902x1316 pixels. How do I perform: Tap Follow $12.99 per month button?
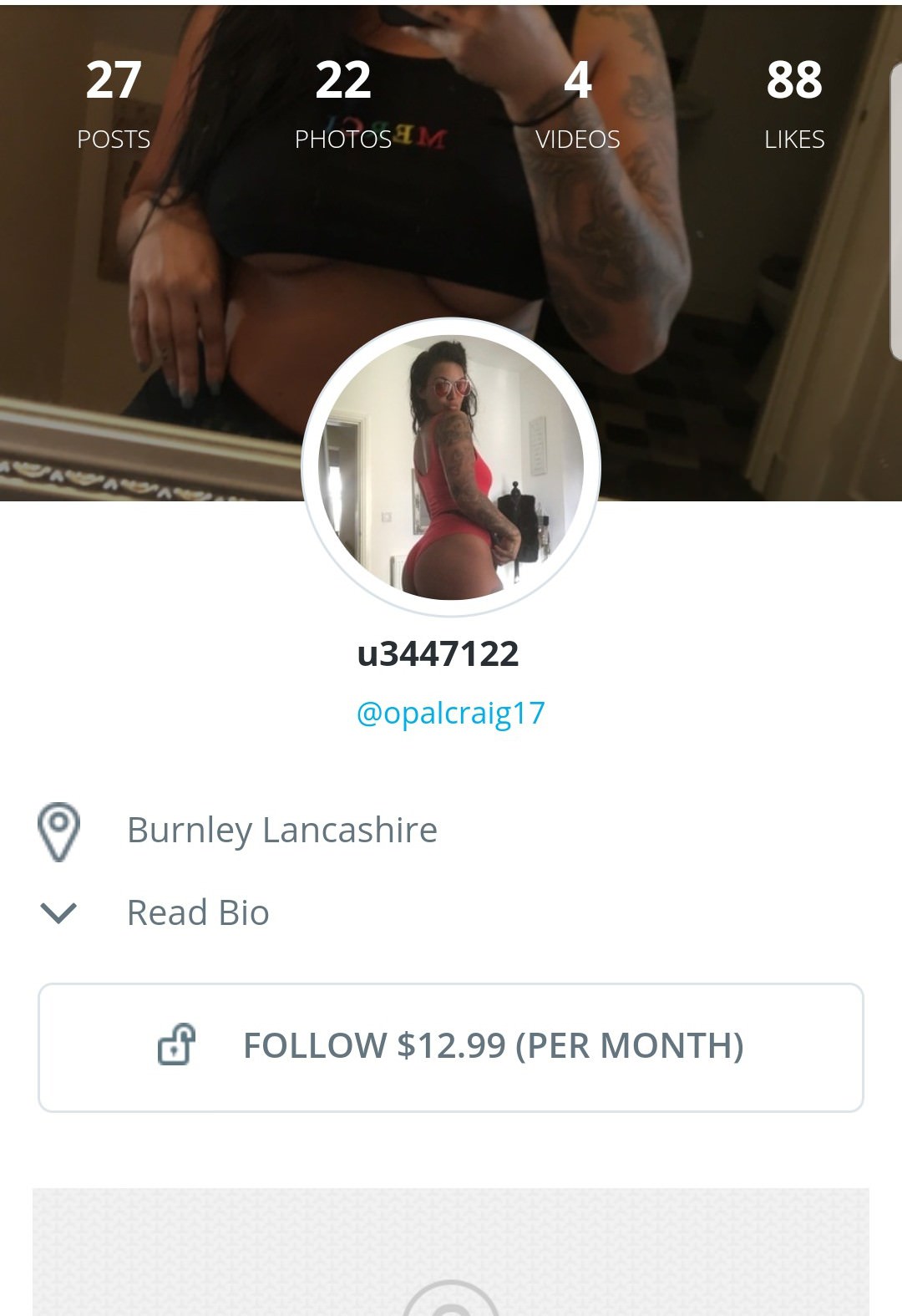[451, 1047]
